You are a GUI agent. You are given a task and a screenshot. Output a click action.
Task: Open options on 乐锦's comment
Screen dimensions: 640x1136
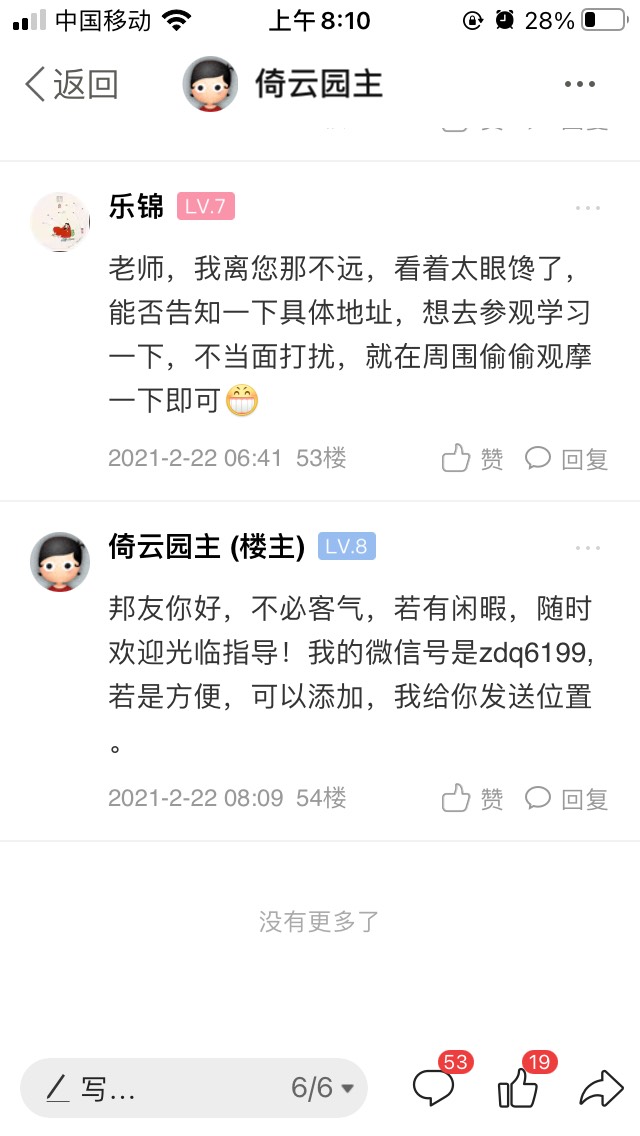(x=588, y=208)
